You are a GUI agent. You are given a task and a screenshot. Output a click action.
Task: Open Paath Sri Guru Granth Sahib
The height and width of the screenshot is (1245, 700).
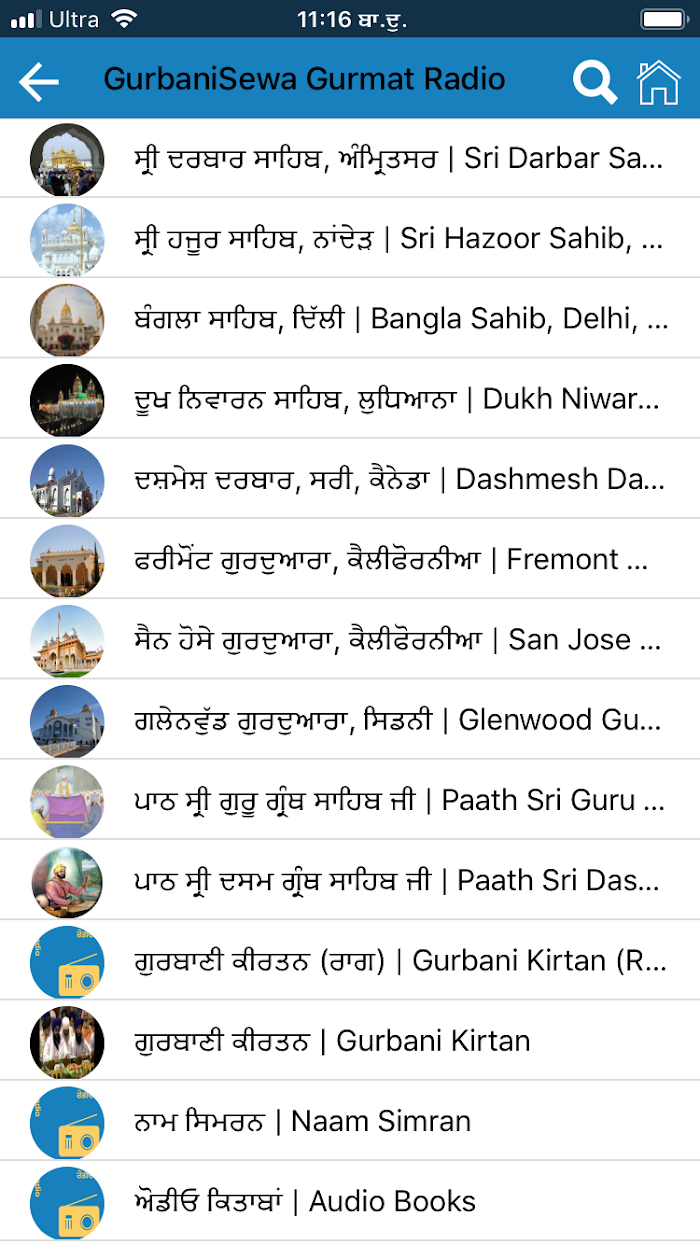click(350, 800)
